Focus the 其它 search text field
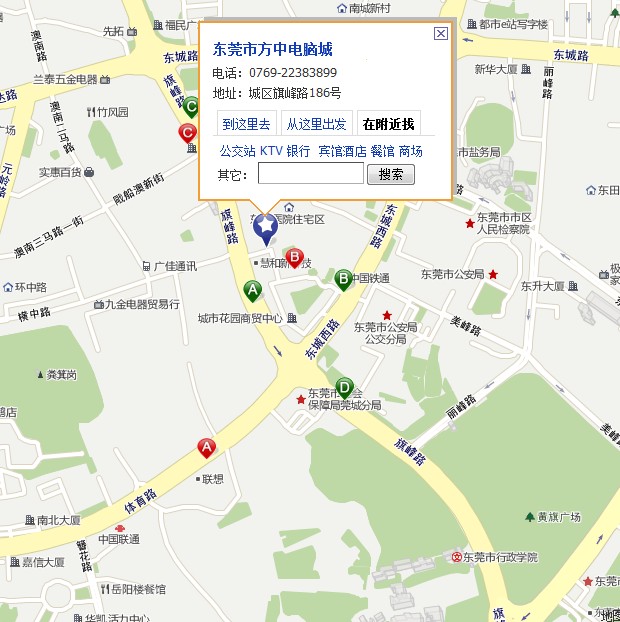This screenshot has width=620, height=622. tap(310, 174)
